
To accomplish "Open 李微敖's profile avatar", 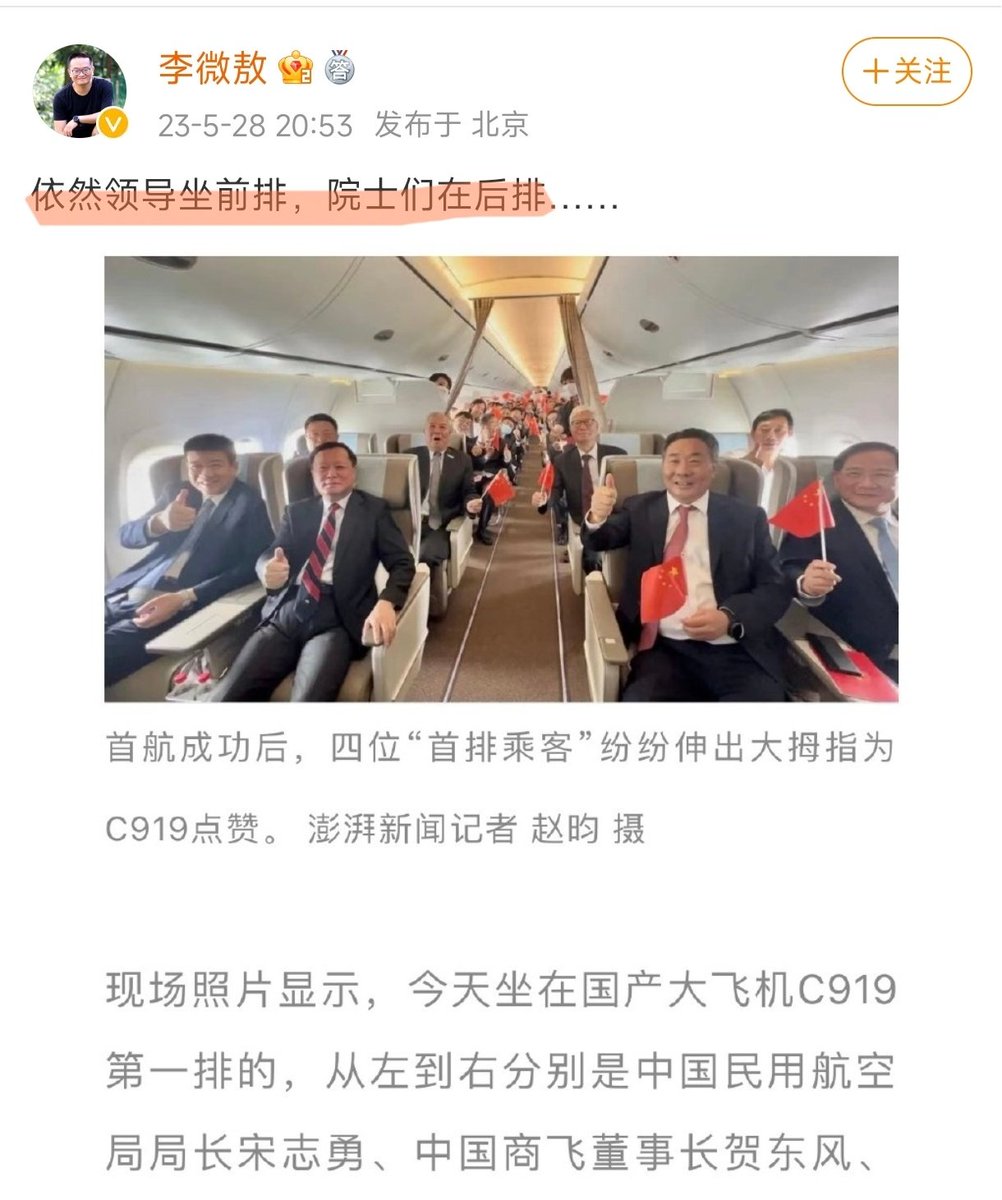I will [80, 91].
